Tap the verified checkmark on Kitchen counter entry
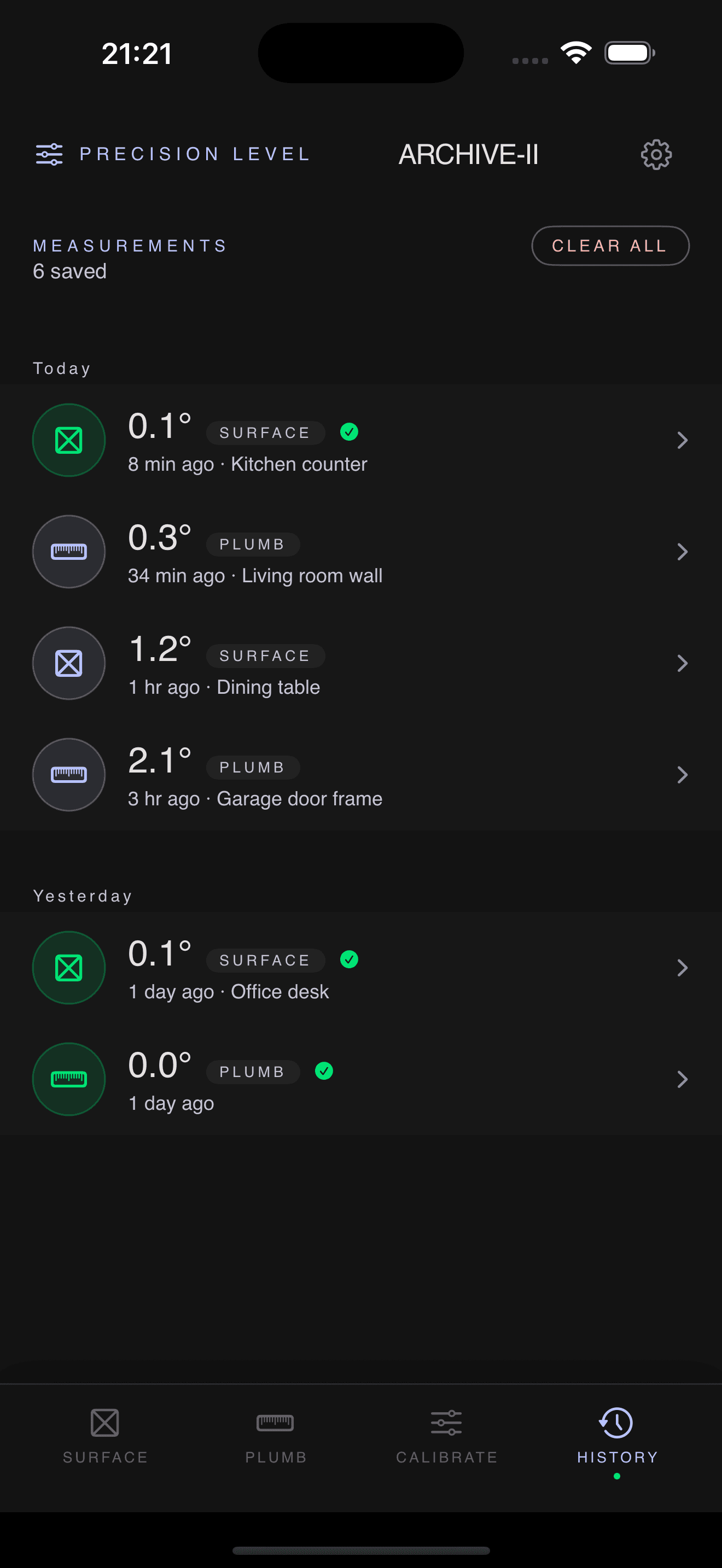Image resolution: width=722 pixels, height=1568 pixels. [x=349, y=432]
